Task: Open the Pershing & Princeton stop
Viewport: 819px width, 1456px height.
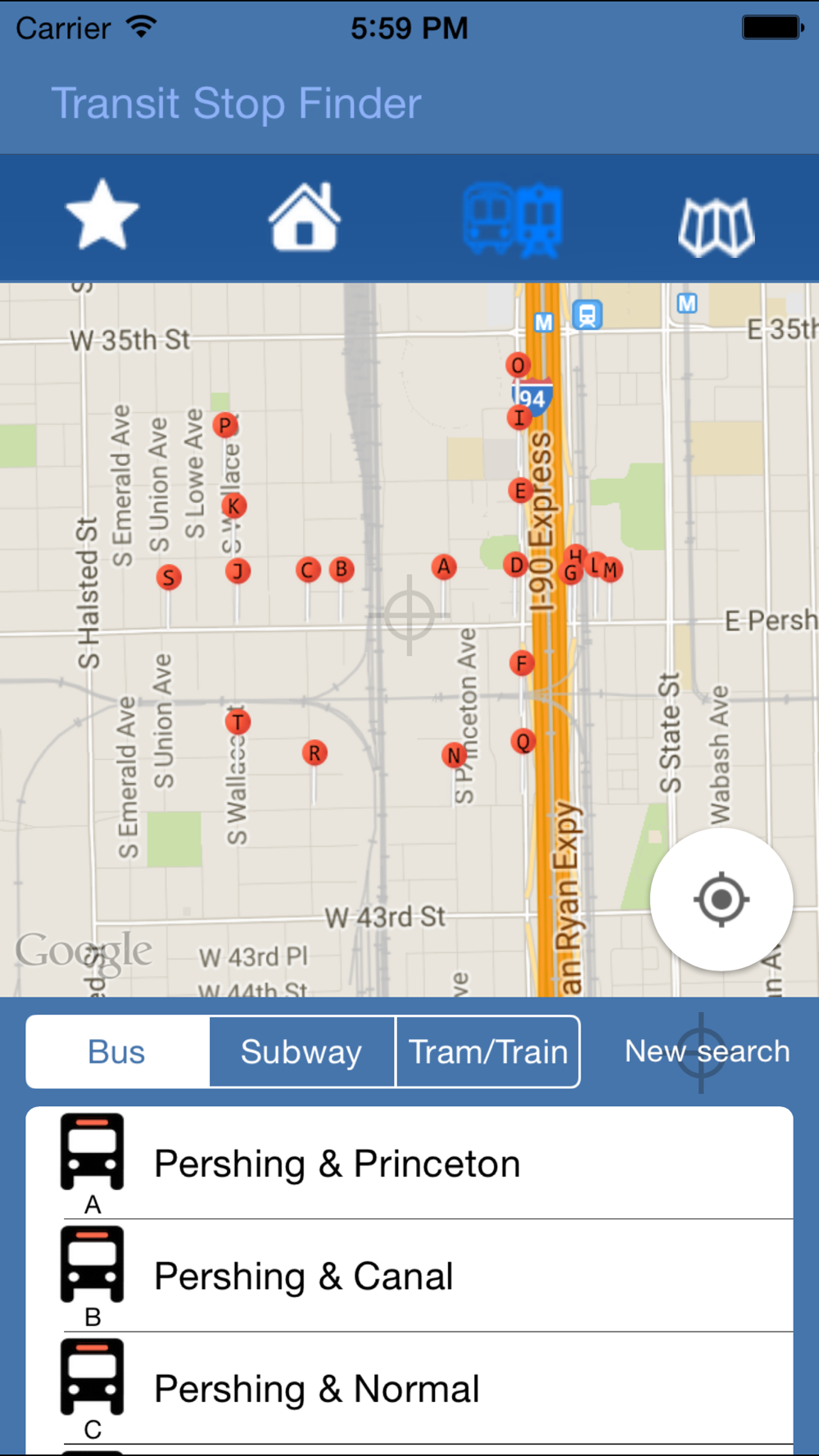Action: click(409, 1163)
